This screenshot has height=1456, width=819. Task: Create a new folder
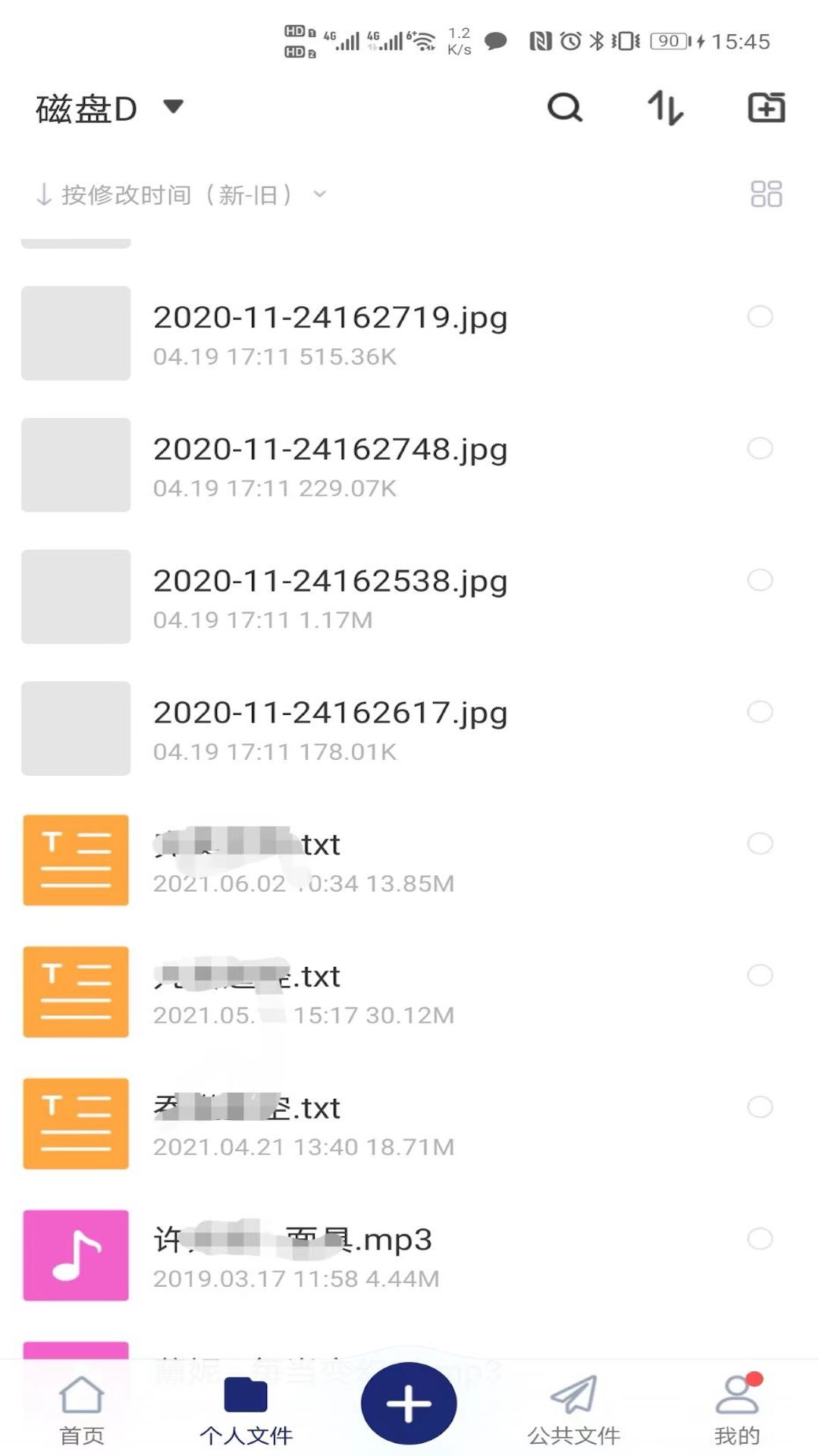[x=766, y=108]
